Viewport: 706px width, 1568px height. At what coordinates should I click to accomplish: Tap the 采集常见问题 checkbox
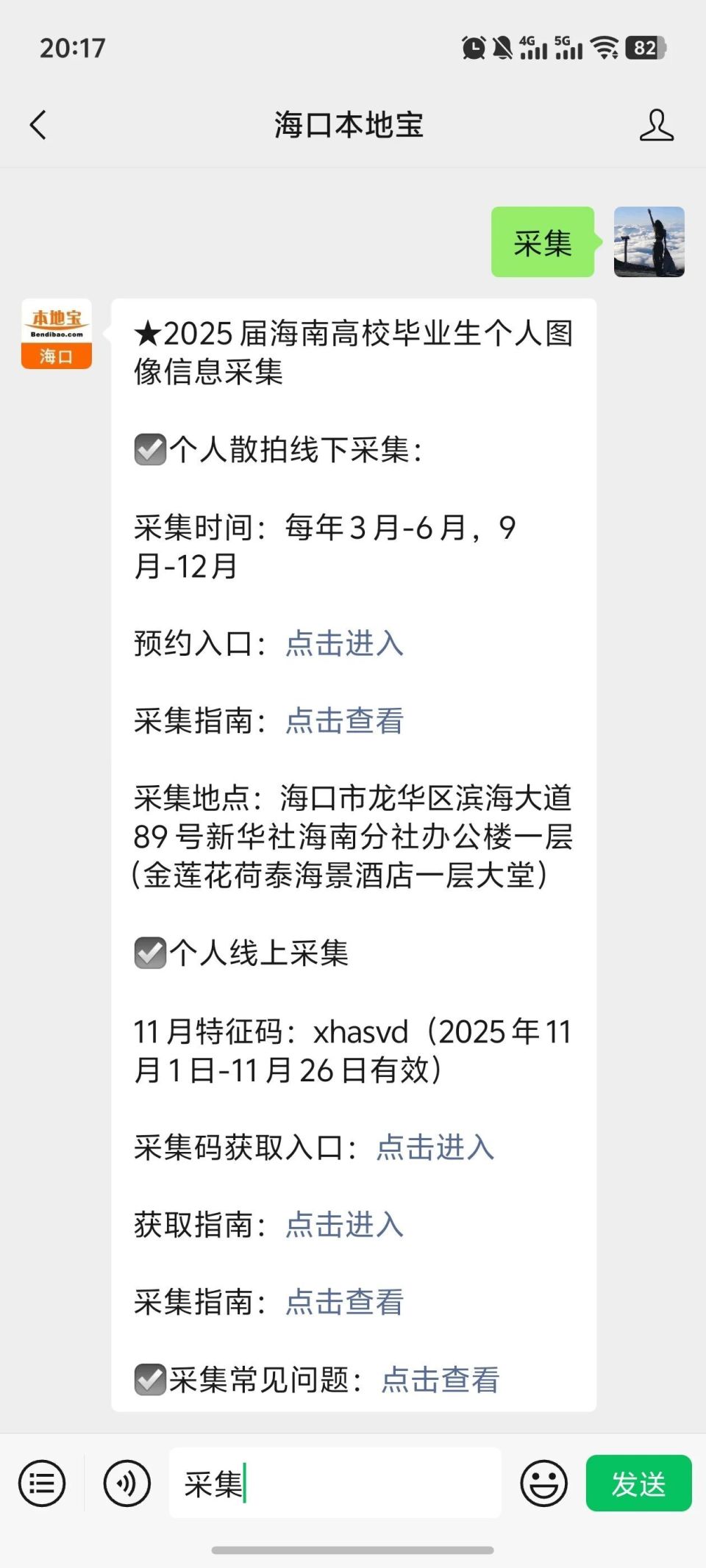[x=150, y=1378]
